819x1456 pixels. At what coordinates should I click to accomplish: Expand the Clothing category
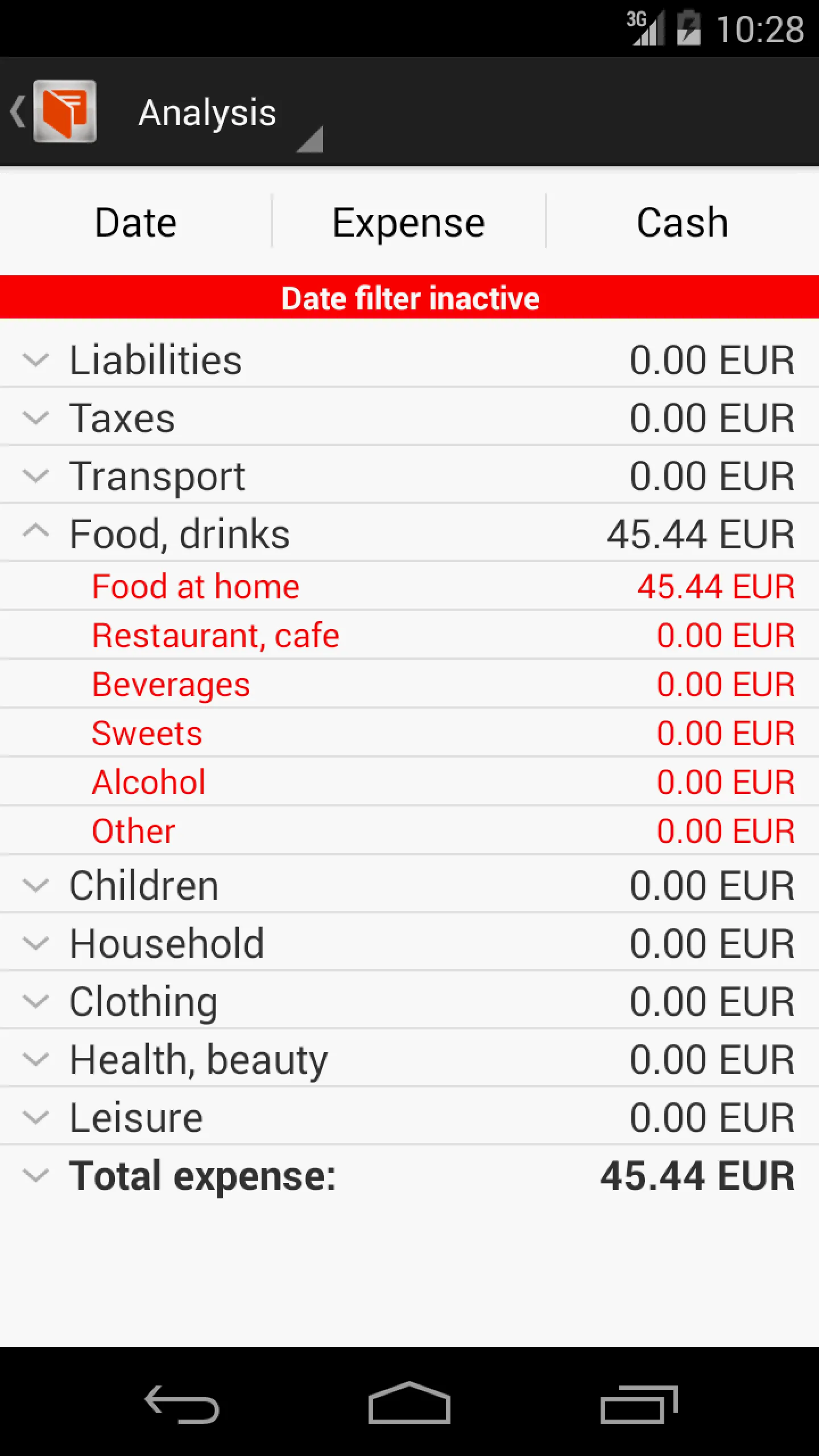click(x=409, y=1001)
